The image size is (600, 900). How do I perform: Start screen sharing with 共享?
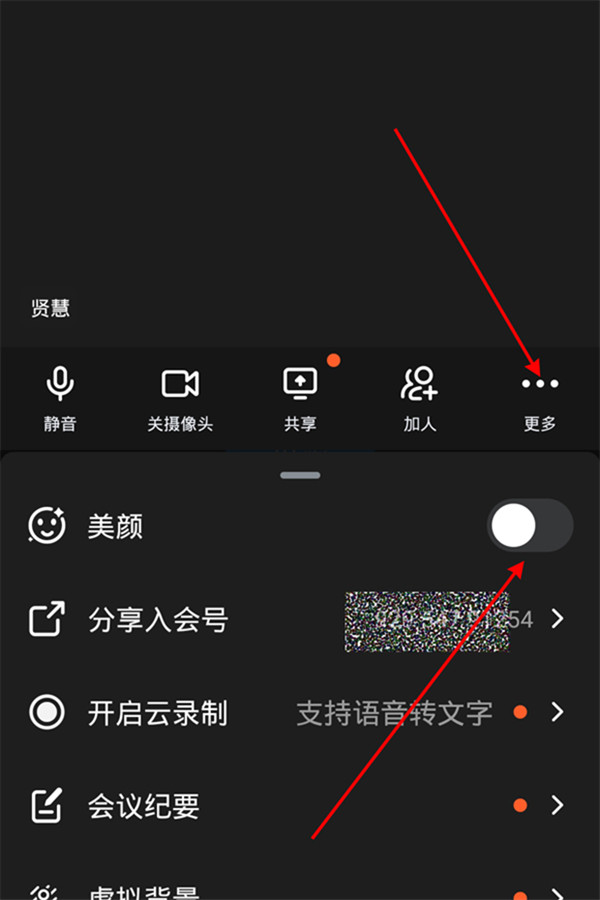(300, 397)
